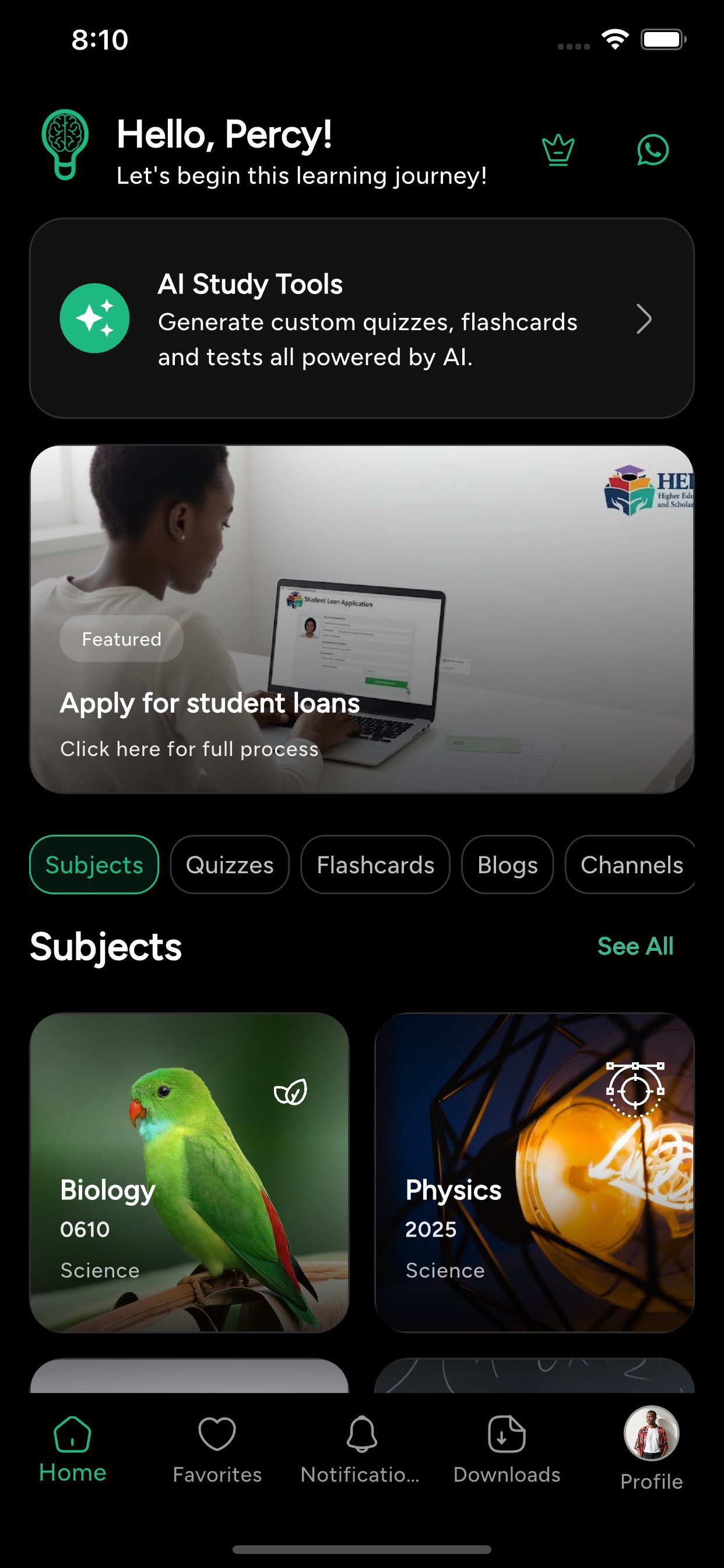Switch to the Channels chip

(630, 864)
